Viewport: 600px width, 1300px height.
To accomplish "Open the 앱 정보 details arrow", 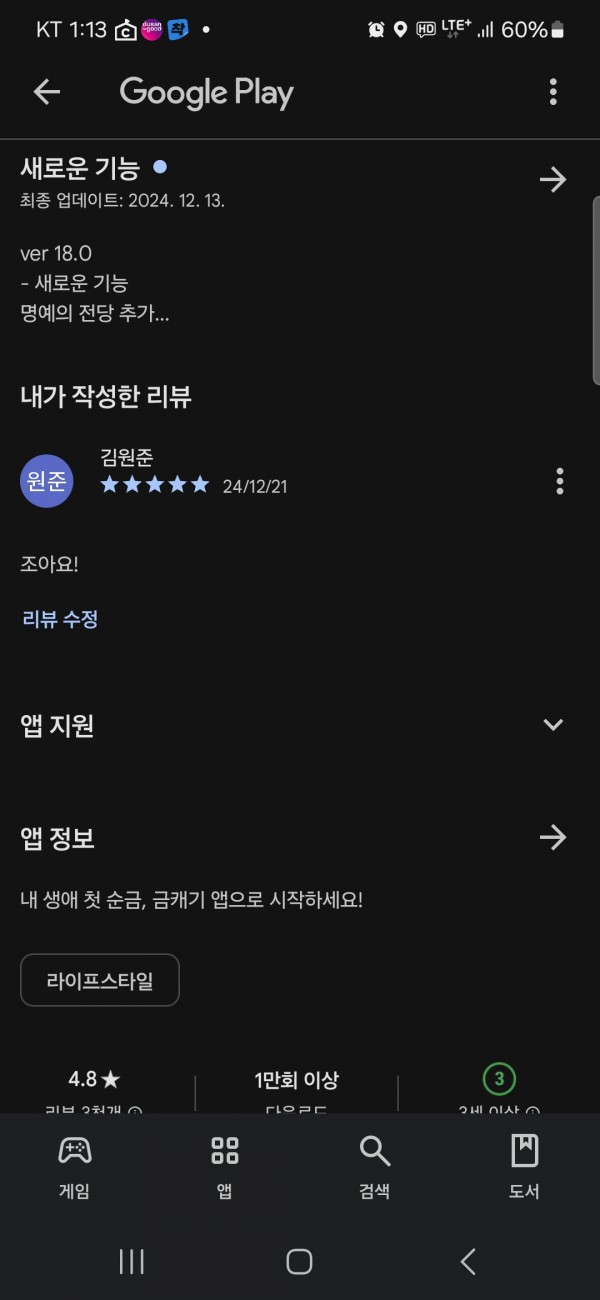I will click(x=553, y=837).
